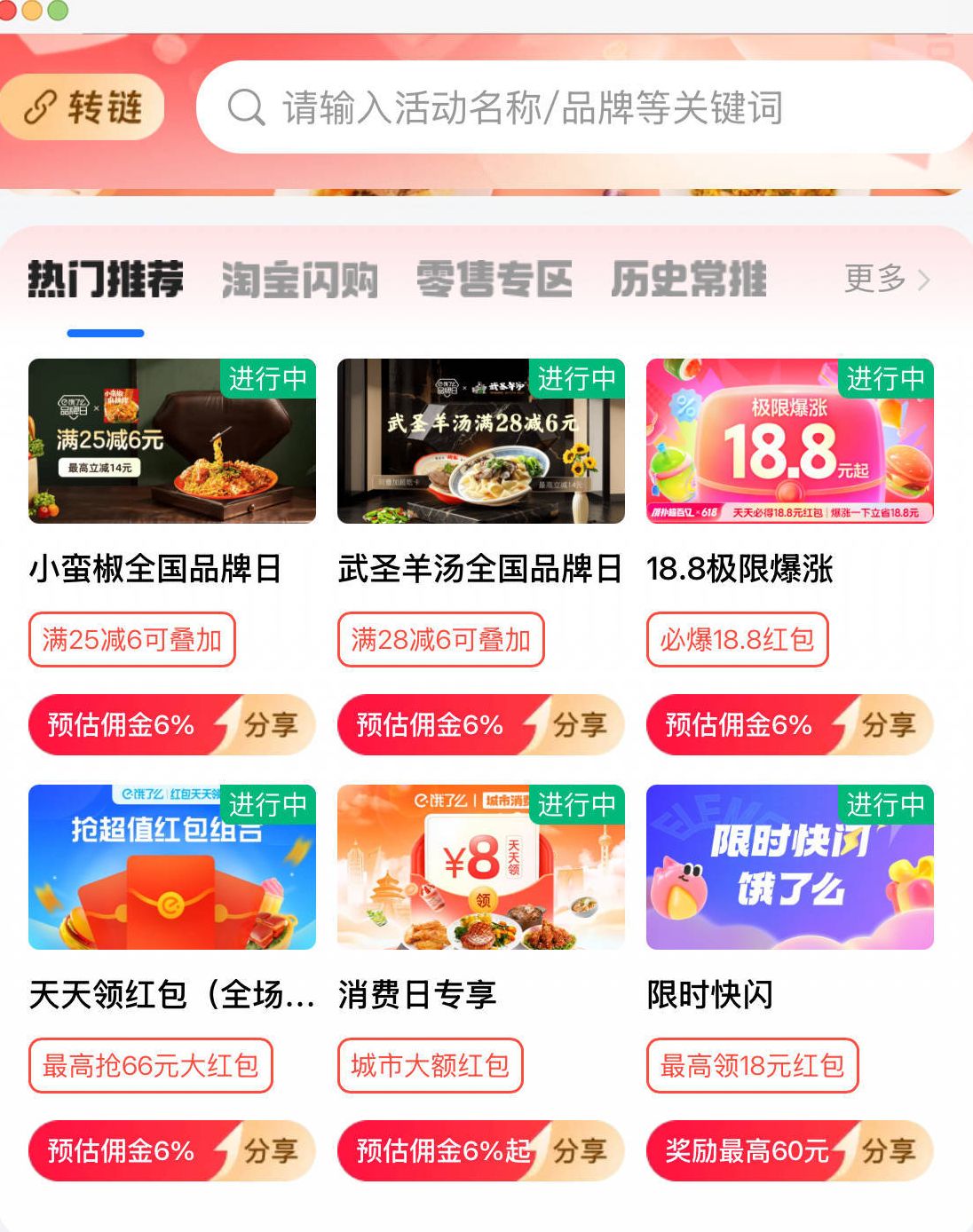Expand 更多 categories
Viewport: 973px width, 1232px height.
tap(886, 280)
